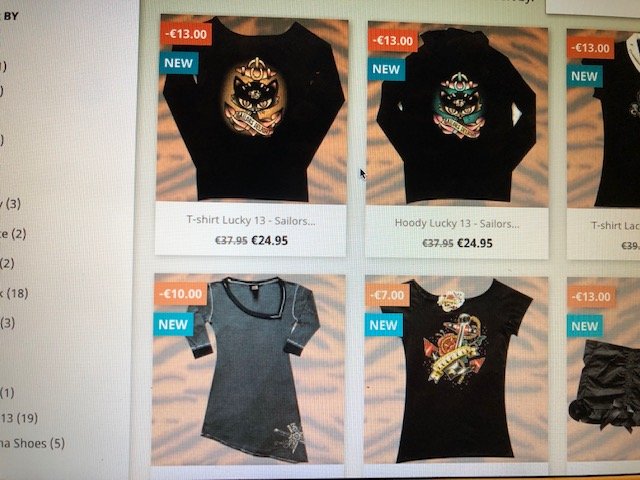Tap the 'T-shirt Lucky 13 - Sailors...' title link
The width and height of the screenshot is (640, 480).
251,219
